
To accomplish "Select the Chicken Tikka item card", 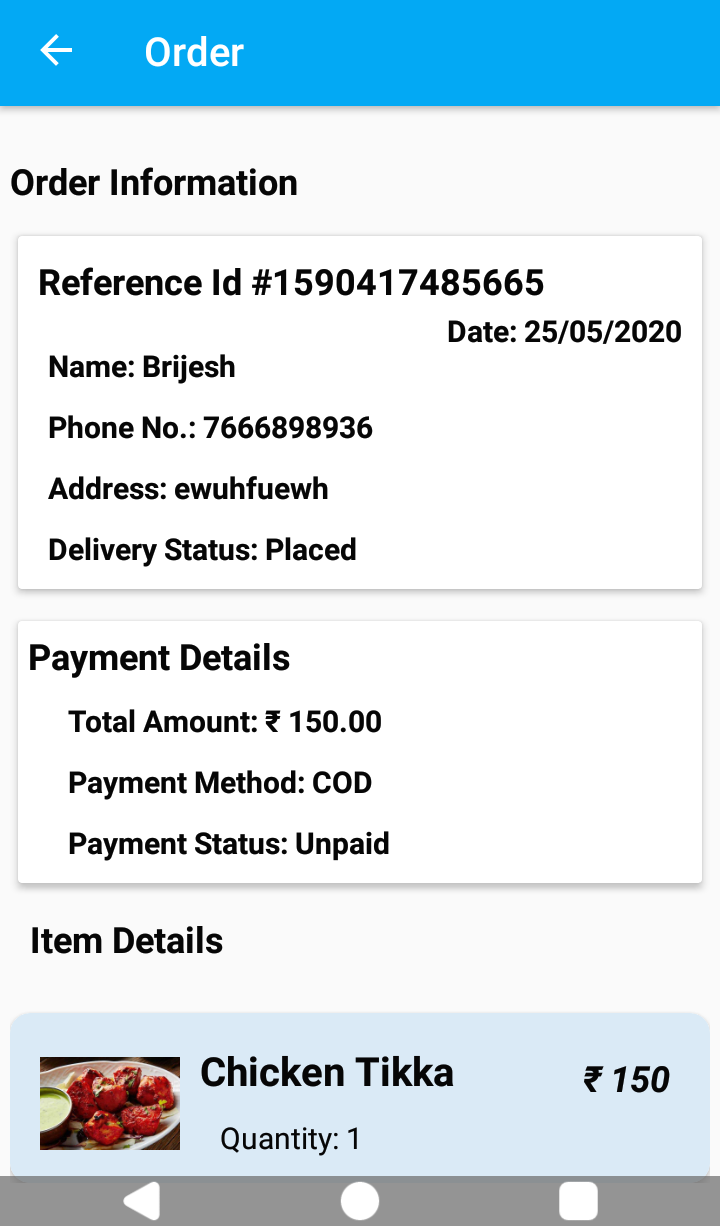I will [x=360, y=1095].
